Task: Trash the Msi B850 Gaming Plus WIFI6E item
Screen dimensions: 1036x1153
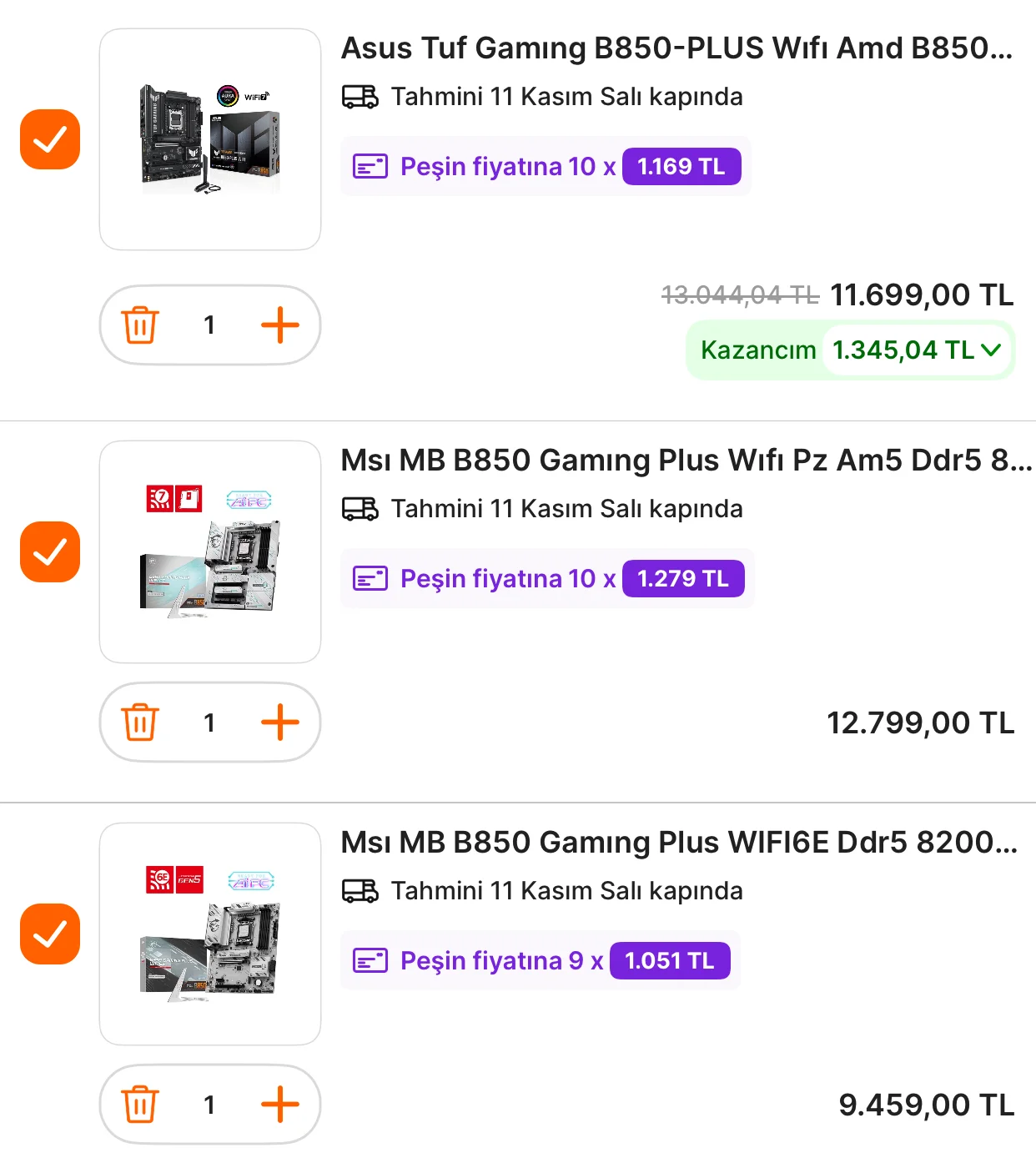Action: click(x=140, y=1105)
